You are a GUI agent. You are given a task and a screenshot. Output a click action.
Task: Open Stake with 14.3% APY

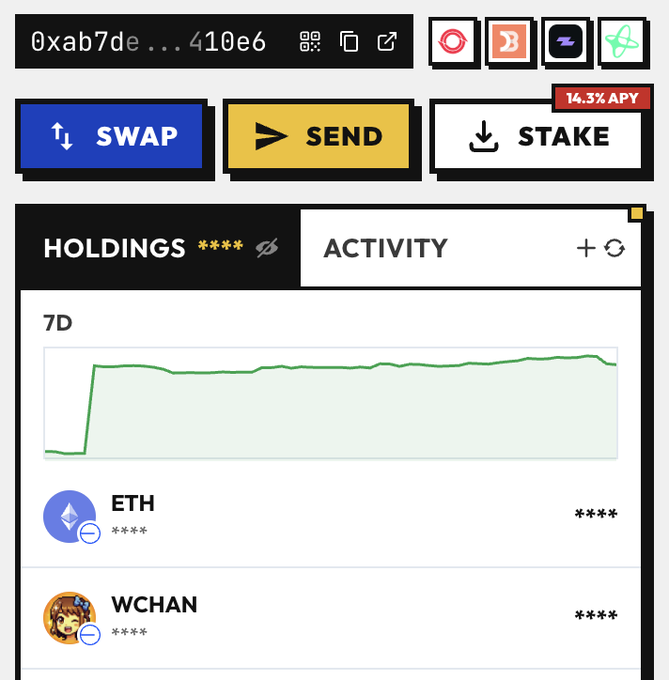tap(536, 136)
